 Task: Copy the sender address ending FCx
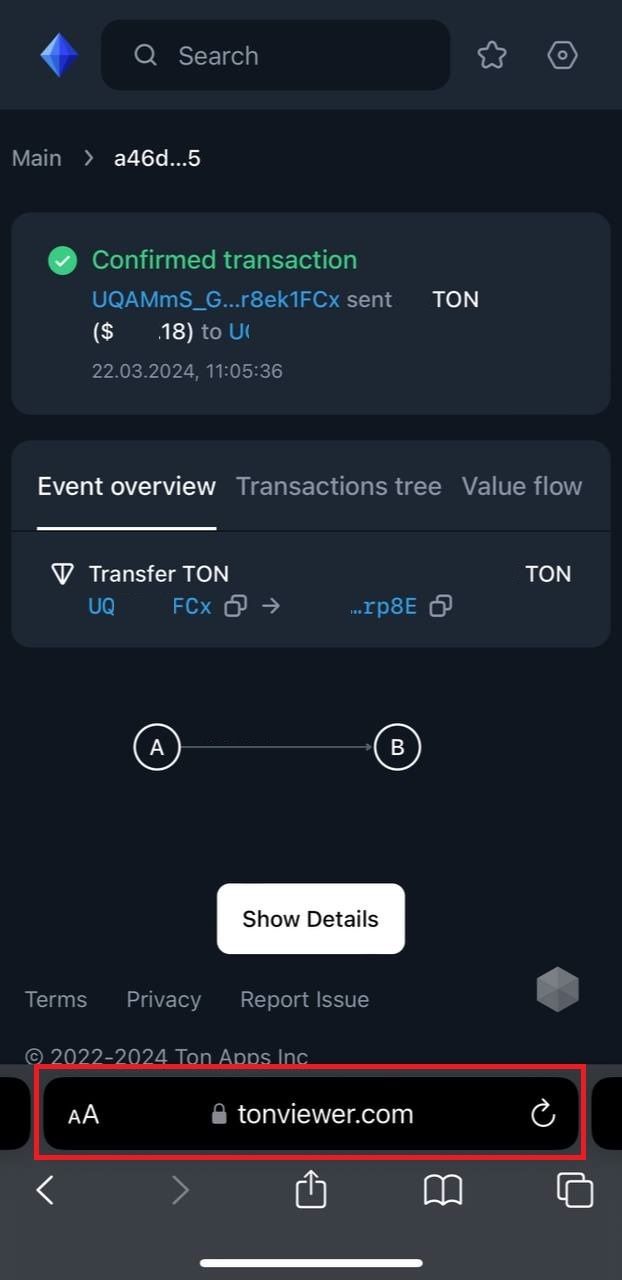pyautogui.click(x=235, y=606)
